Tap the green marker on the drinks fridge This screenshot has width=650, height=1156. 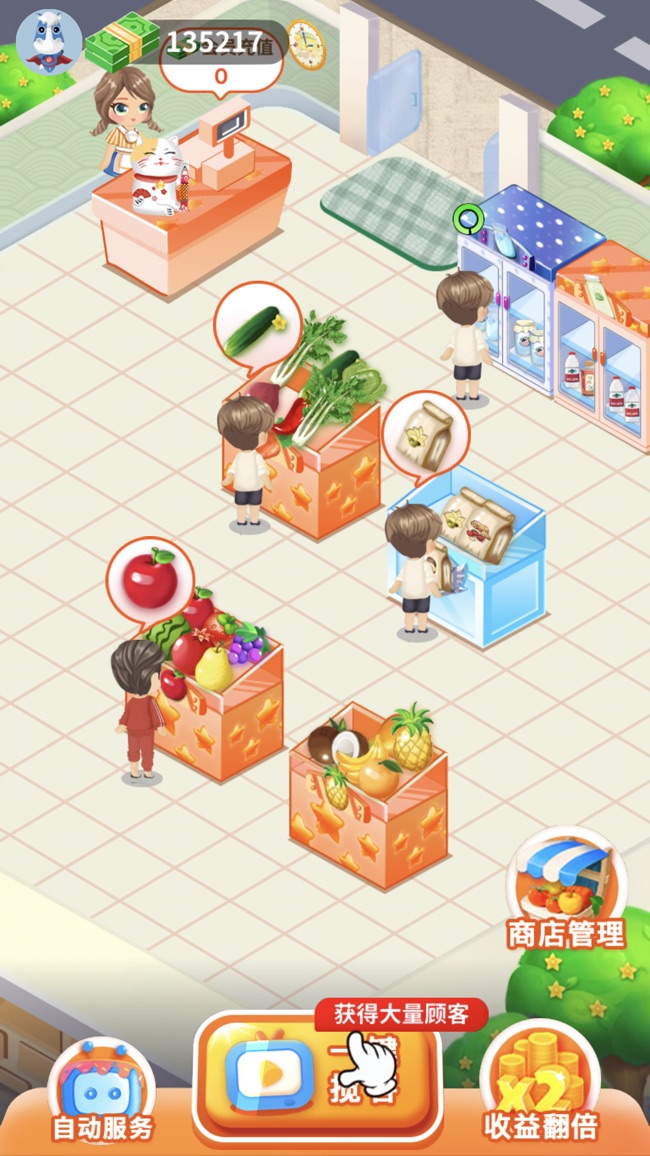coord(467,218)
